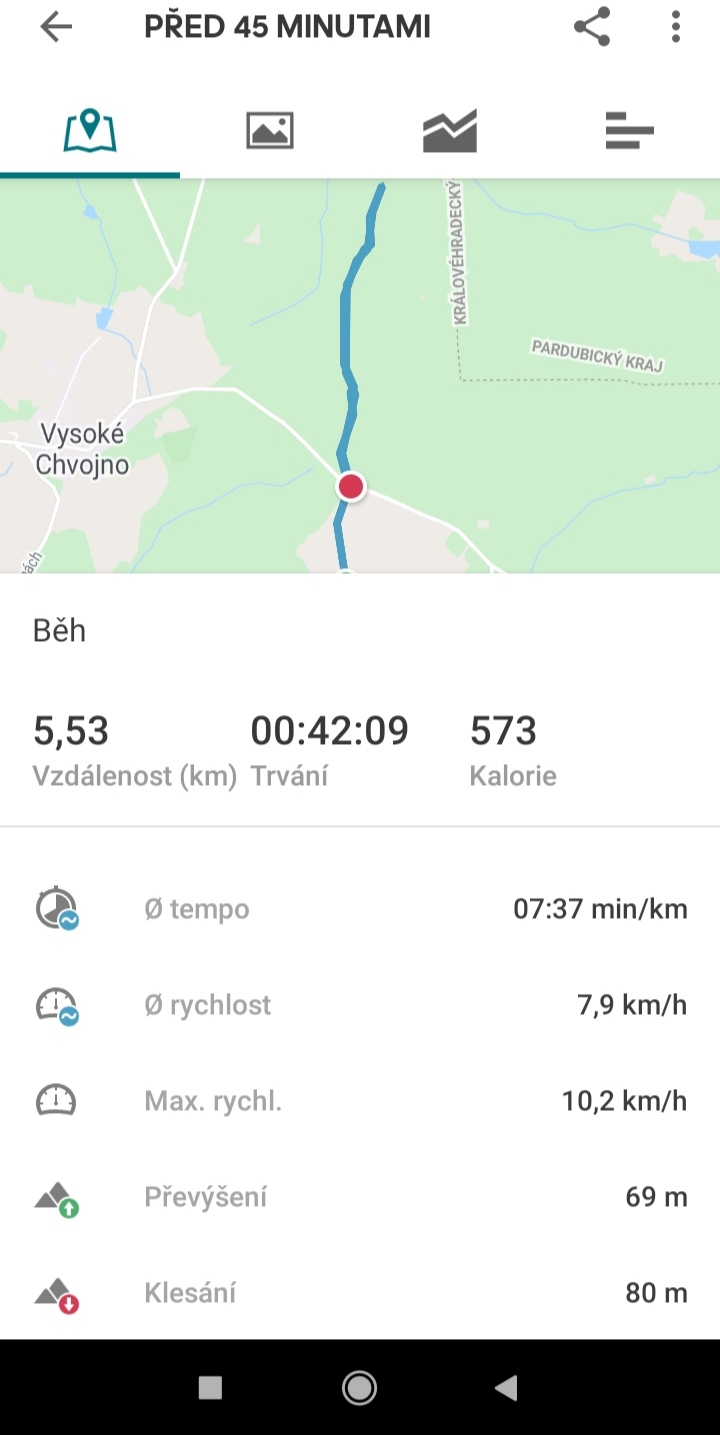
Task: Go back with the top-left arrow
Action: coord(56,27)
